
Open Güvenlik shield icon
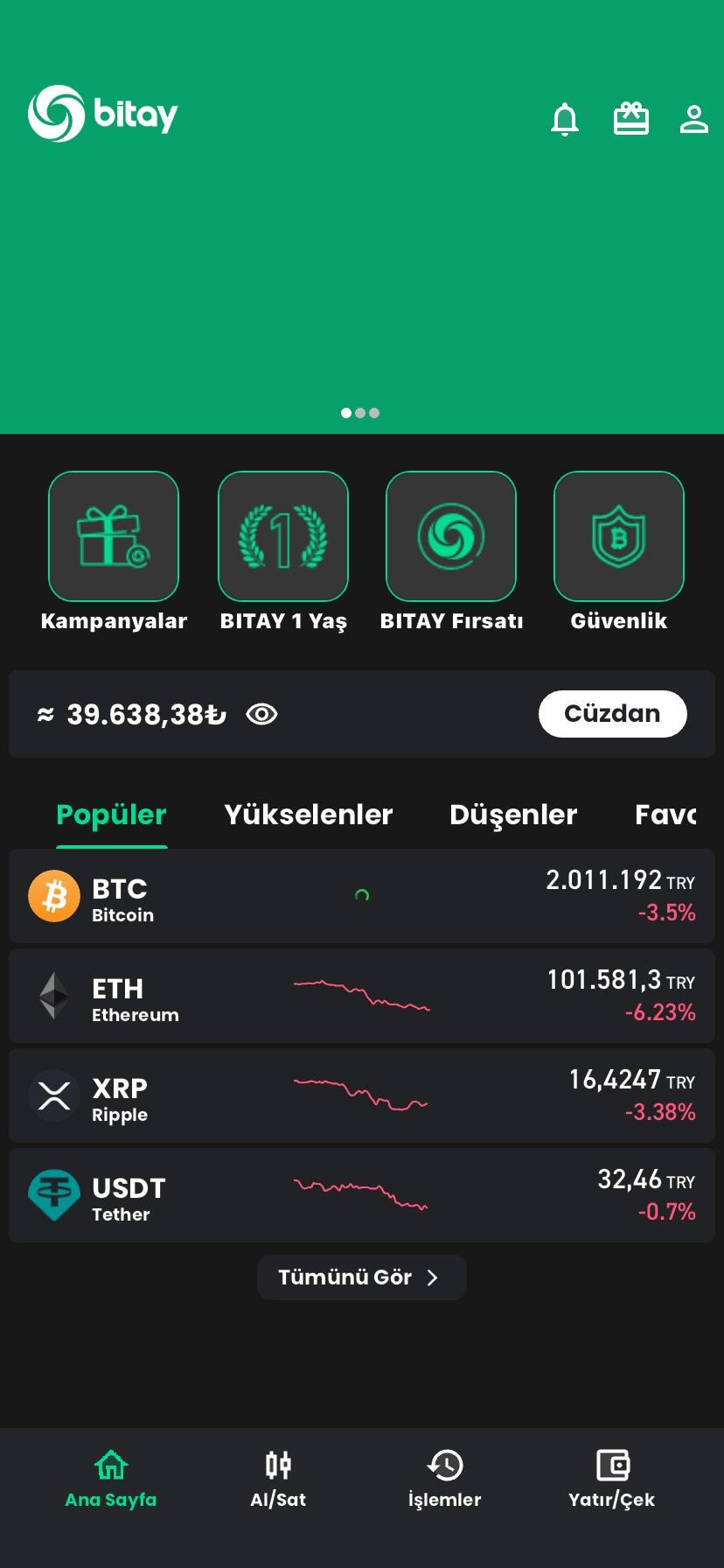click(x=618, y=535)
